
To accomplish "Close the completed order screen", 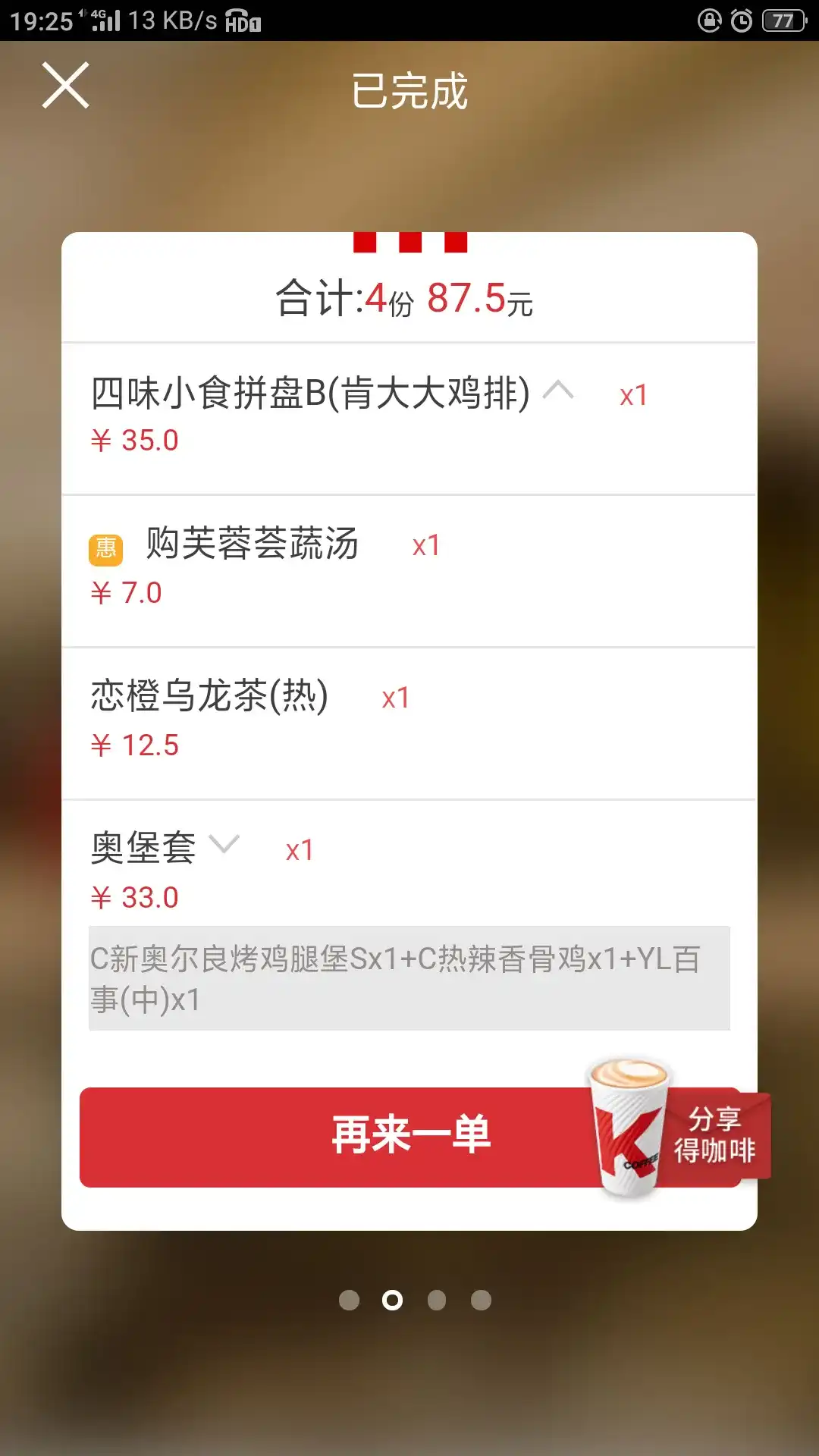I will (x=65, y=86).
